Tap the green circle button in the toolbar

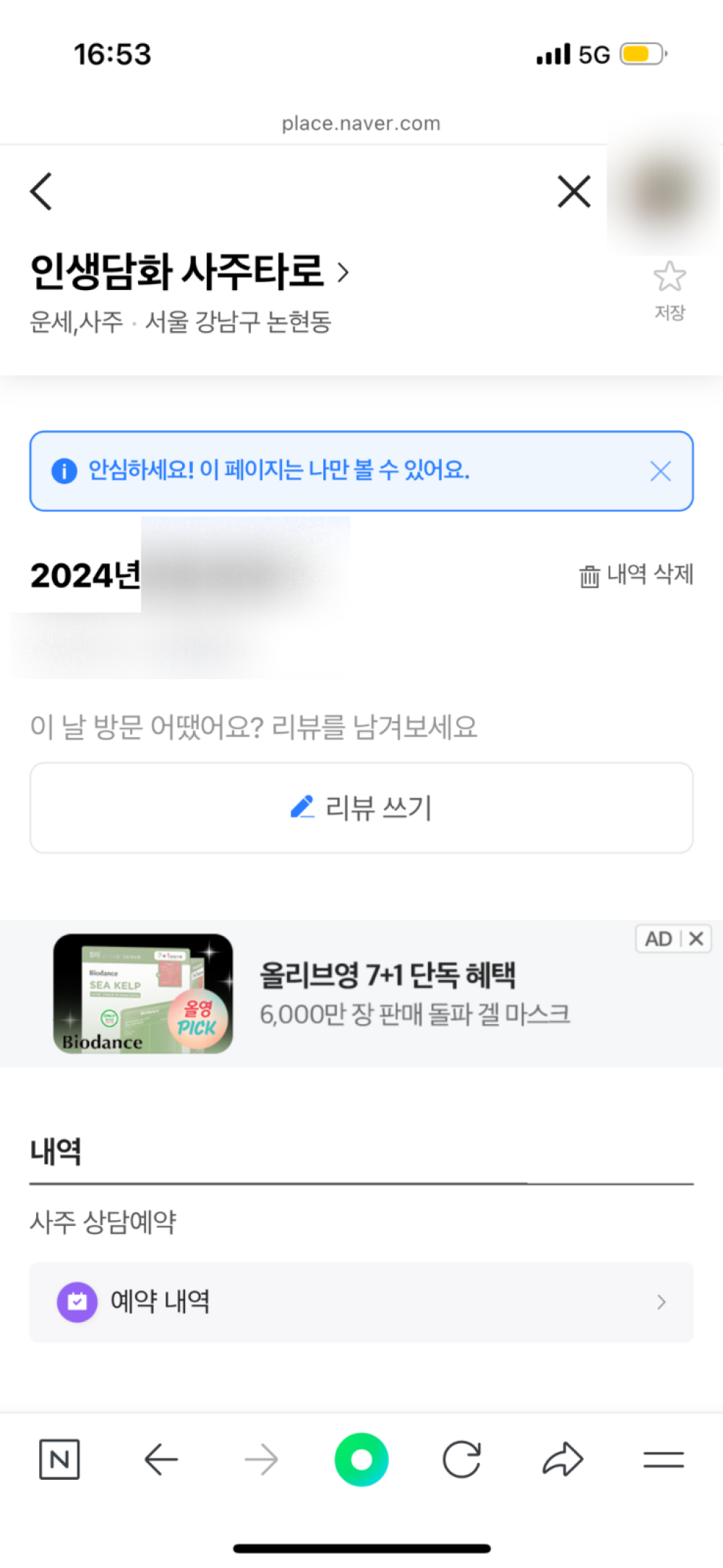[x=361, y=1460]
